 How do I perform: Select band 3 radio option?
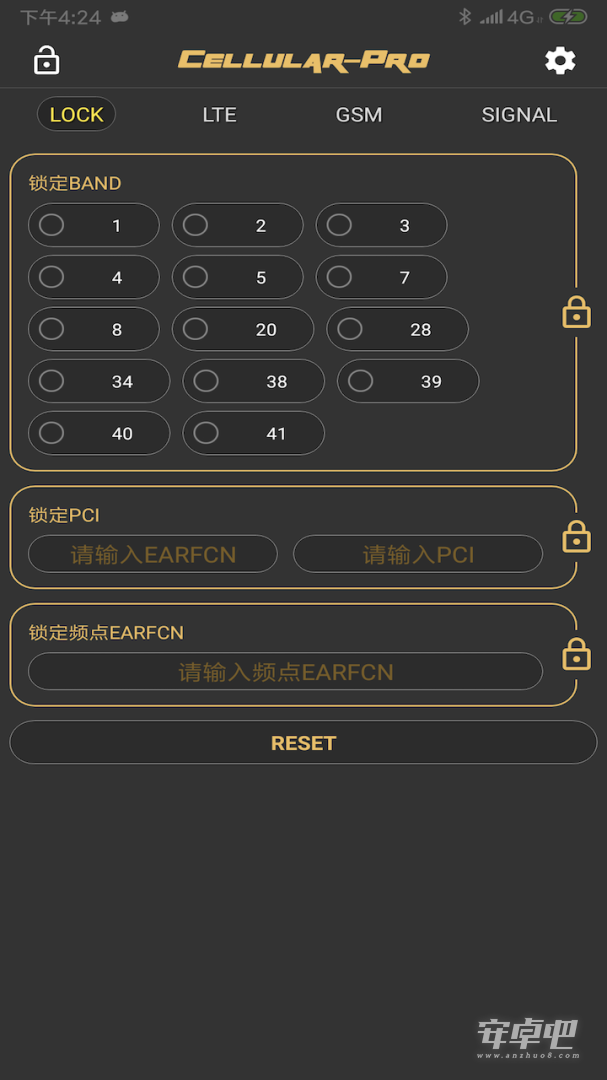[381, 225]
